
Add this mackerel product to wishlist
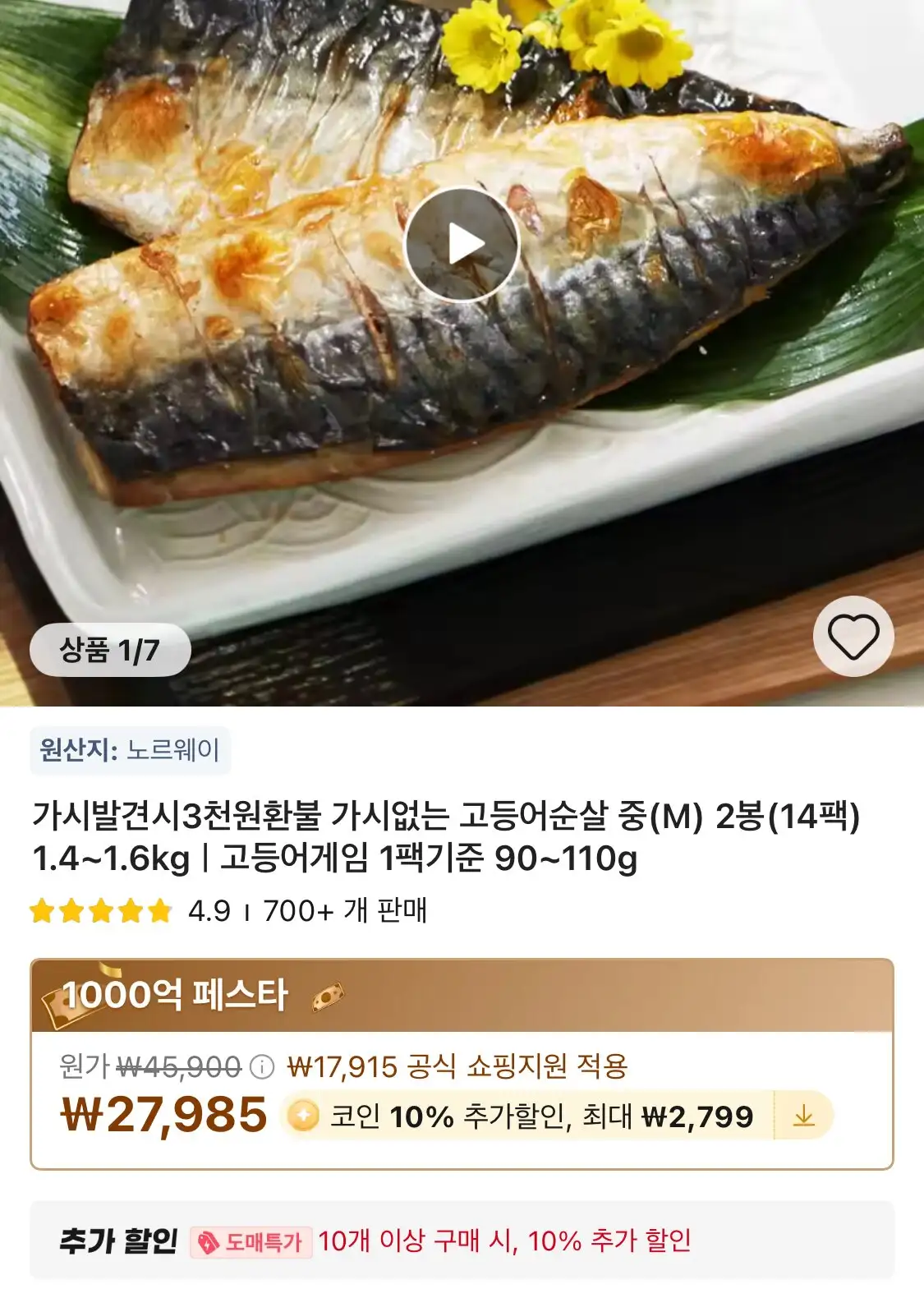853,637
